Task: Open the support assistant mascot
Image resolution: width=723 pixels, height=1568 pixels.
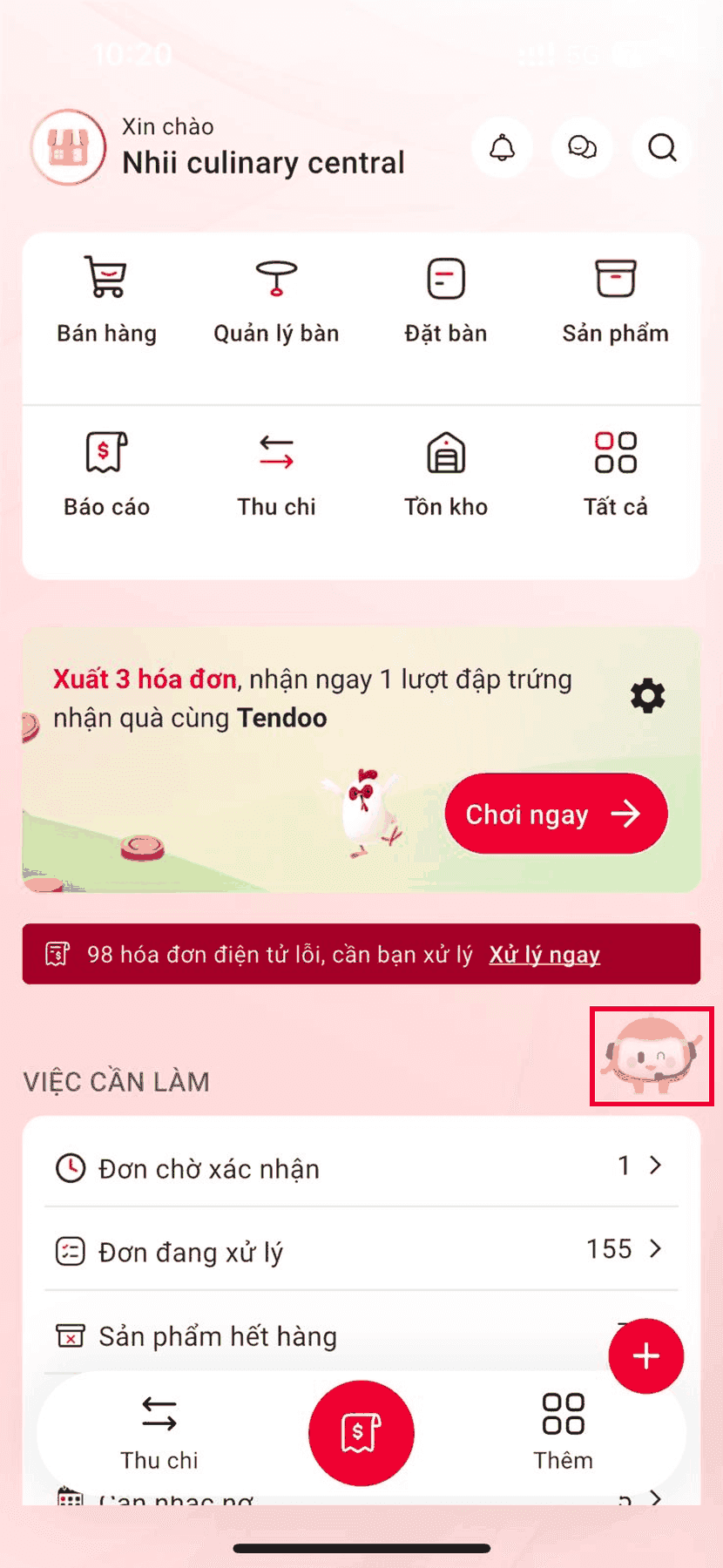Action: [x=652, y=1057]
